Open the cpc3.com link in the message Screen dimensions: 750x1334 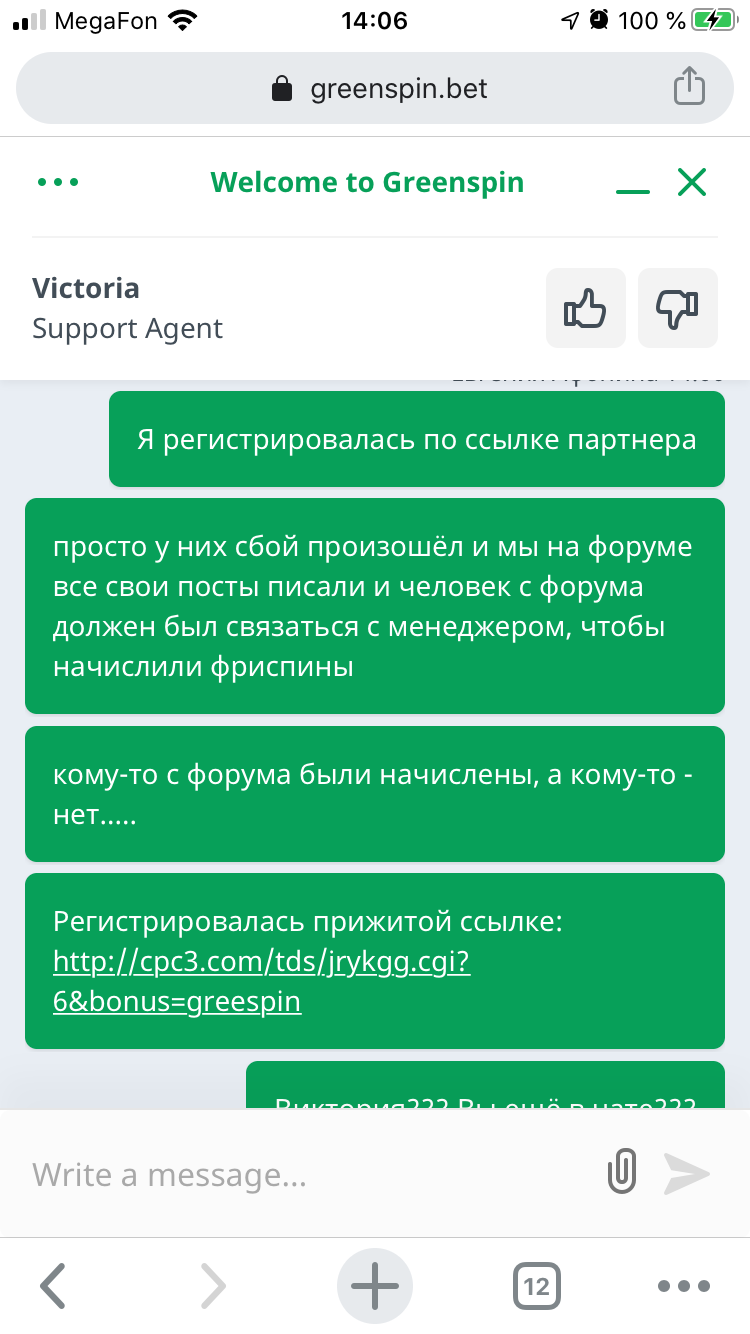pyautogui.click(x=261, y=963)
